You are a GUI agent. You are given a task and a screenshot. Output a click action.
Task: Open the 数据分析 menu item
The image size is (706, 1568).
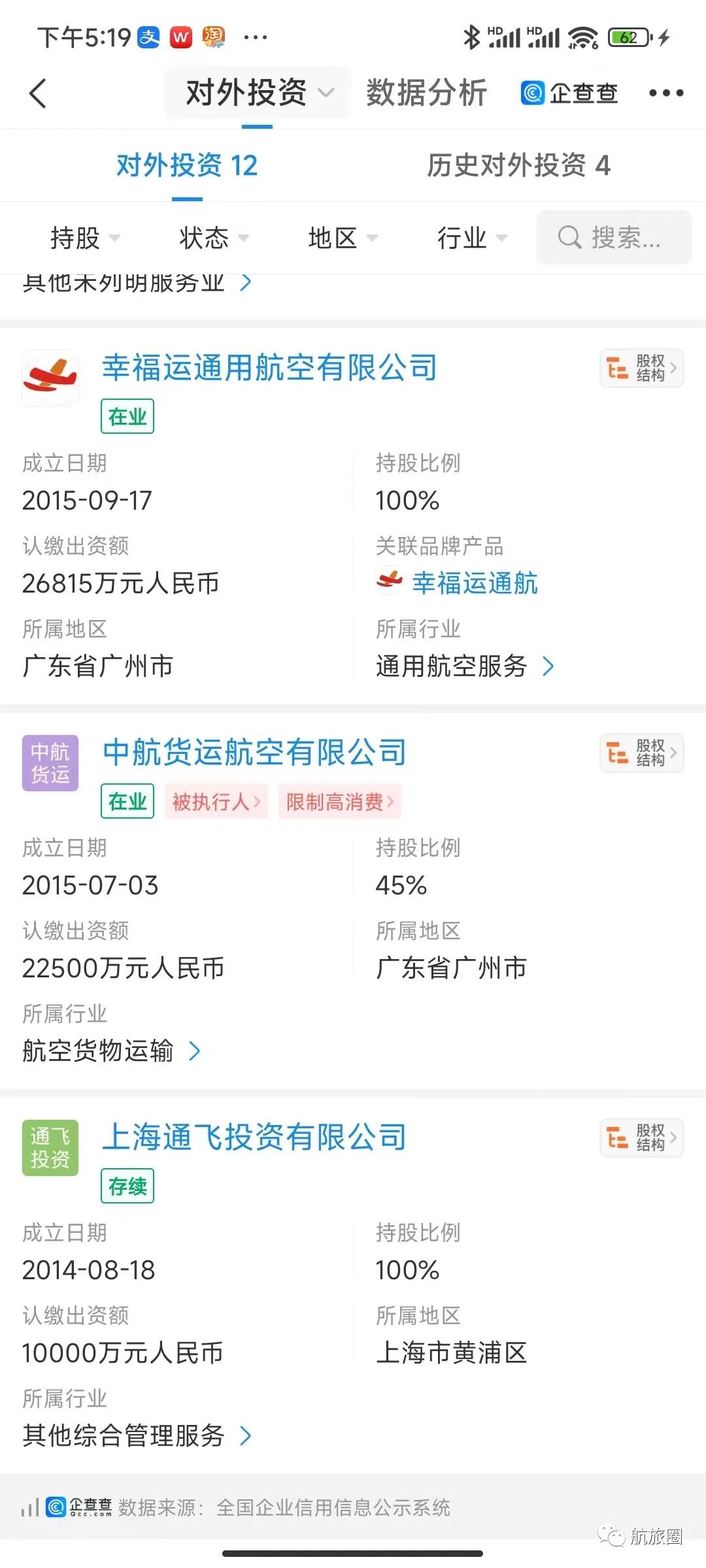pyautogui.click(x=427, y=92)
